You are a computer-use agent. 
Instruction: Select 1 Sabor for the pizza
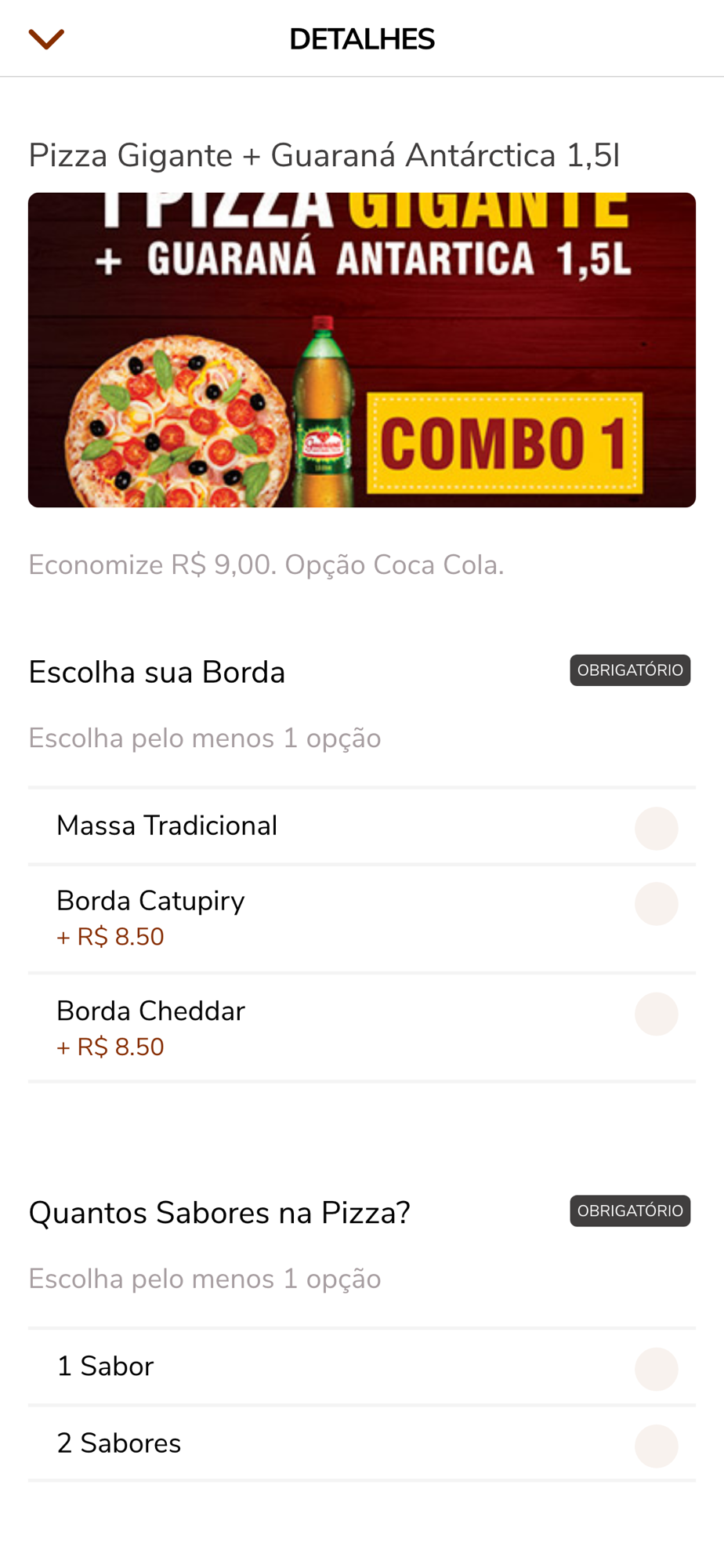(656, 1369)
